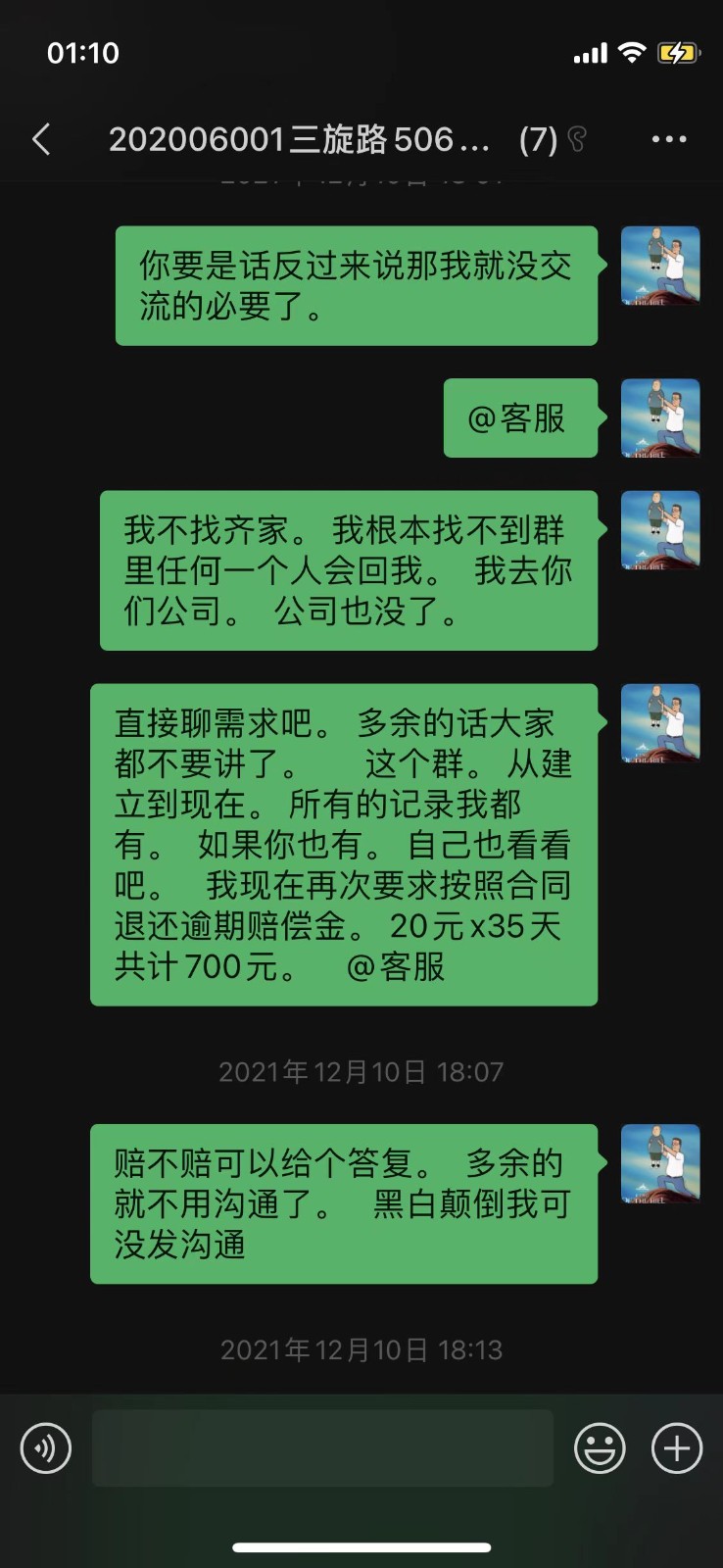Go back to the chat list
Viewport: 723px width, 1568px height.
(41, 139)
